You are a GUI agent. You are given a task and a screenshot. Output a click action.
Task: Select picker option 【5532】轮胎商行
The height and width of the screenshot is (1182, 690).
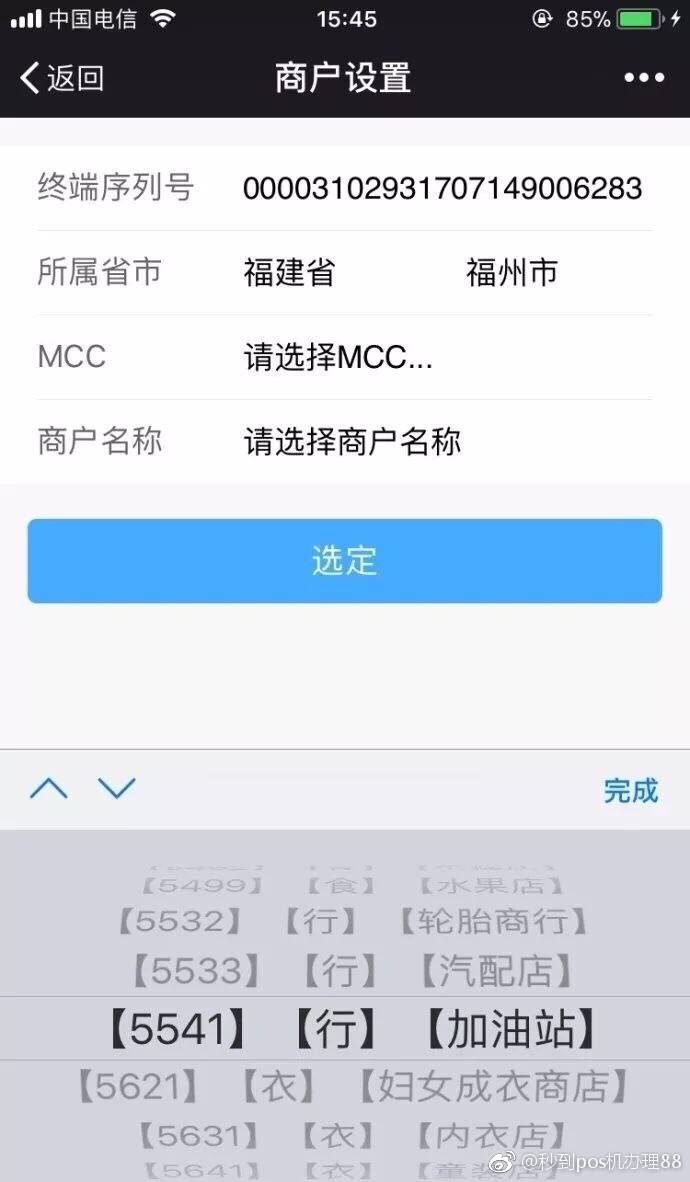(352, 920)
